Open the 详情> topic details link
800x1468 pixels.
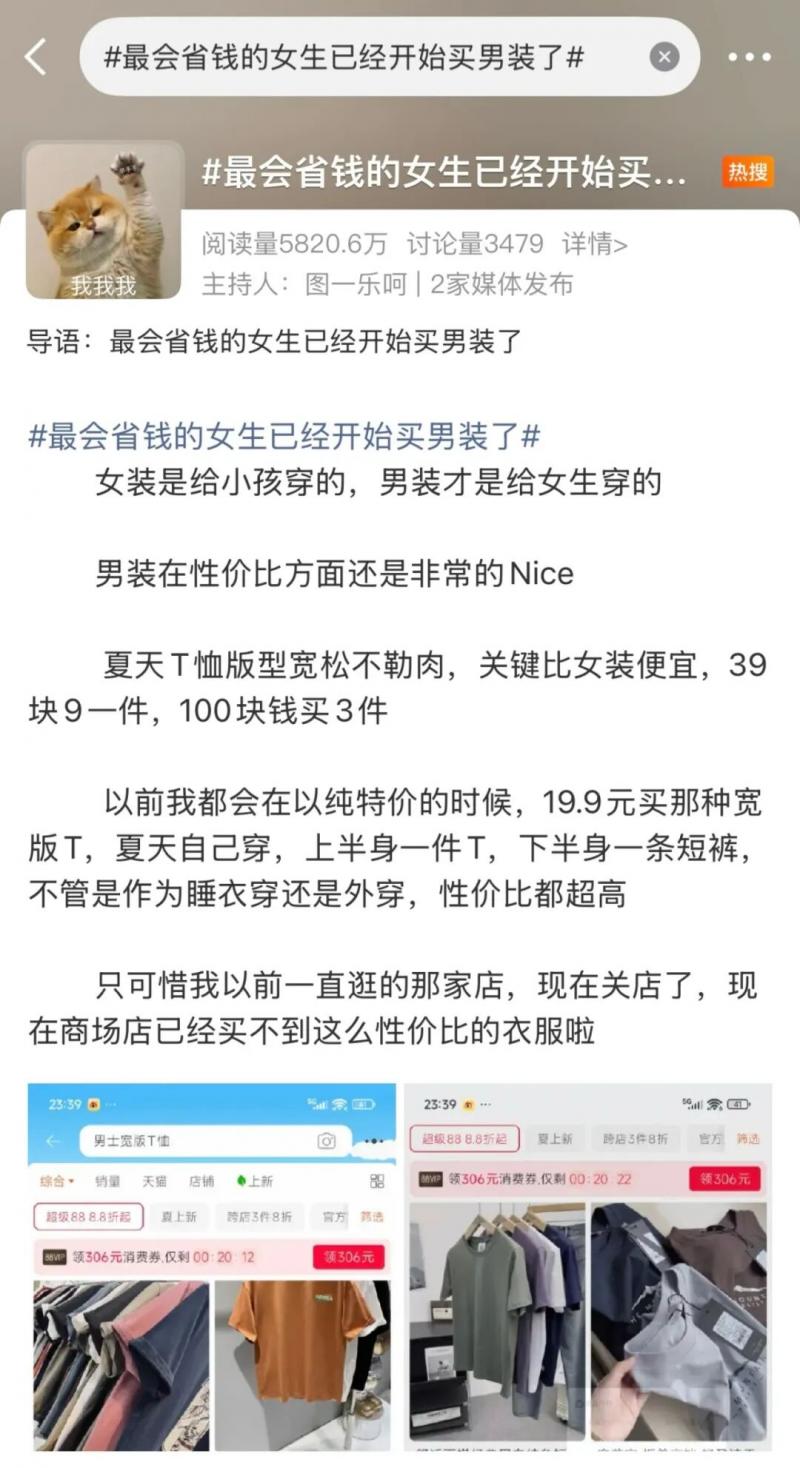point(595,243)
